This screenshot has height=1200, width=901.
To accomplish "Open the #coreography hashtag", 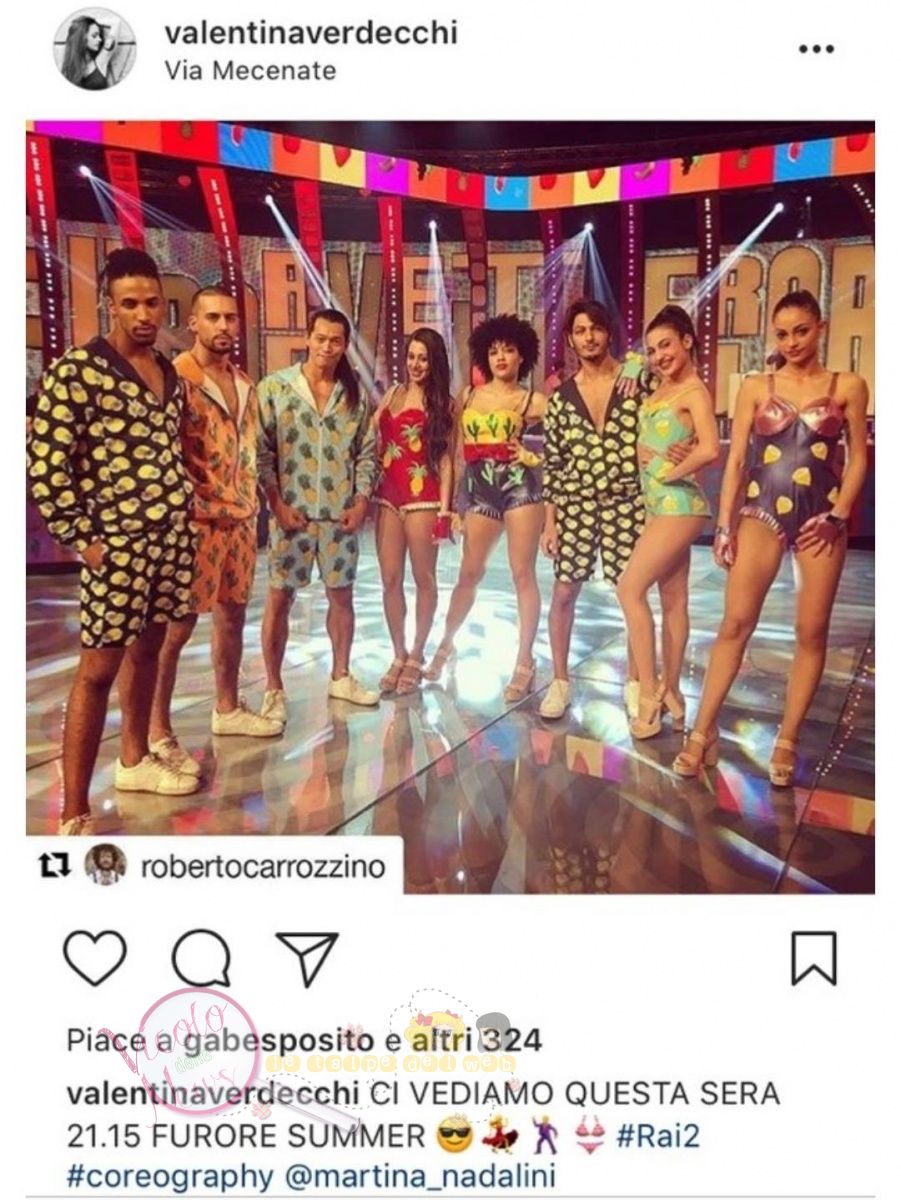I will tap(169, 1174).
